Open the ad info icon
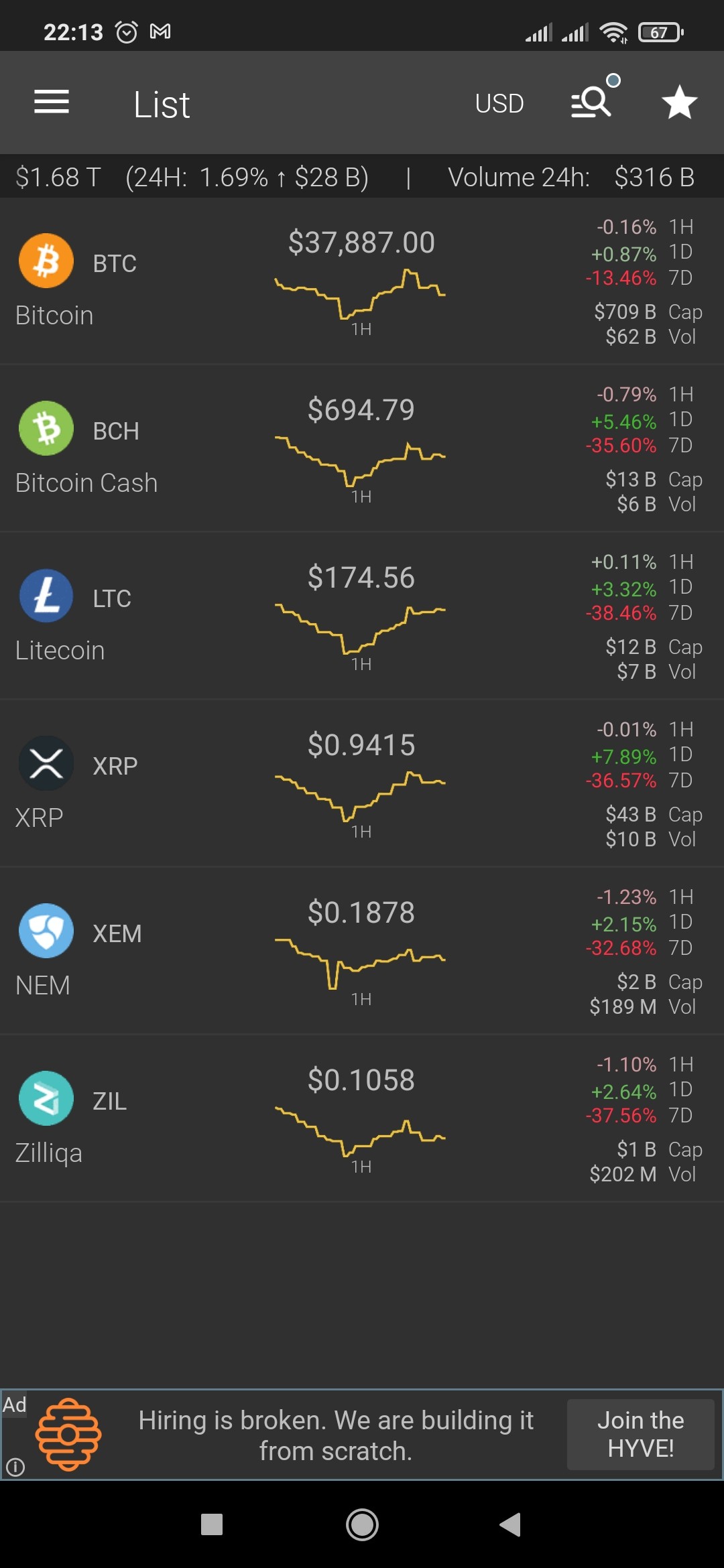The height and width of the screenshot is (1568, 724). [x=15, y=1467]
